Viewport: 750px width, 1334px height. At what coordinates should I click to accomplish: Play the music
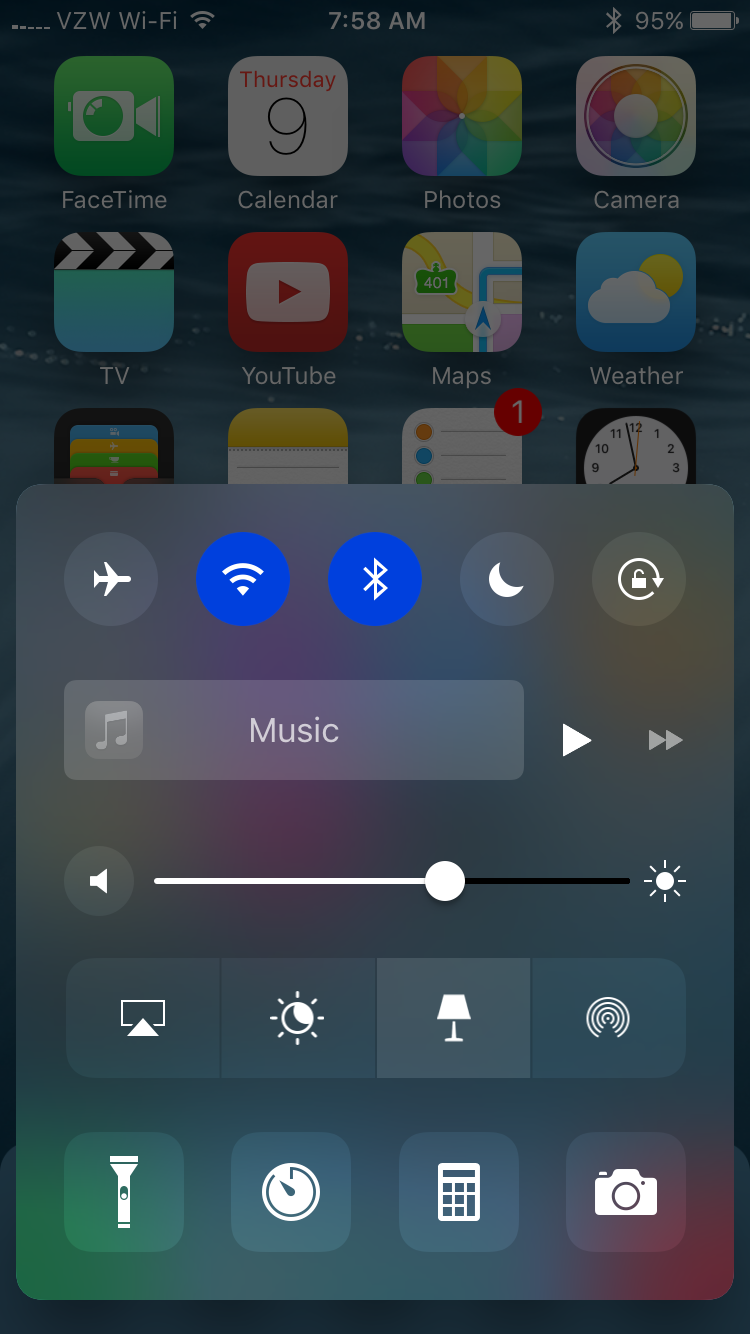[x=576, y=740]
